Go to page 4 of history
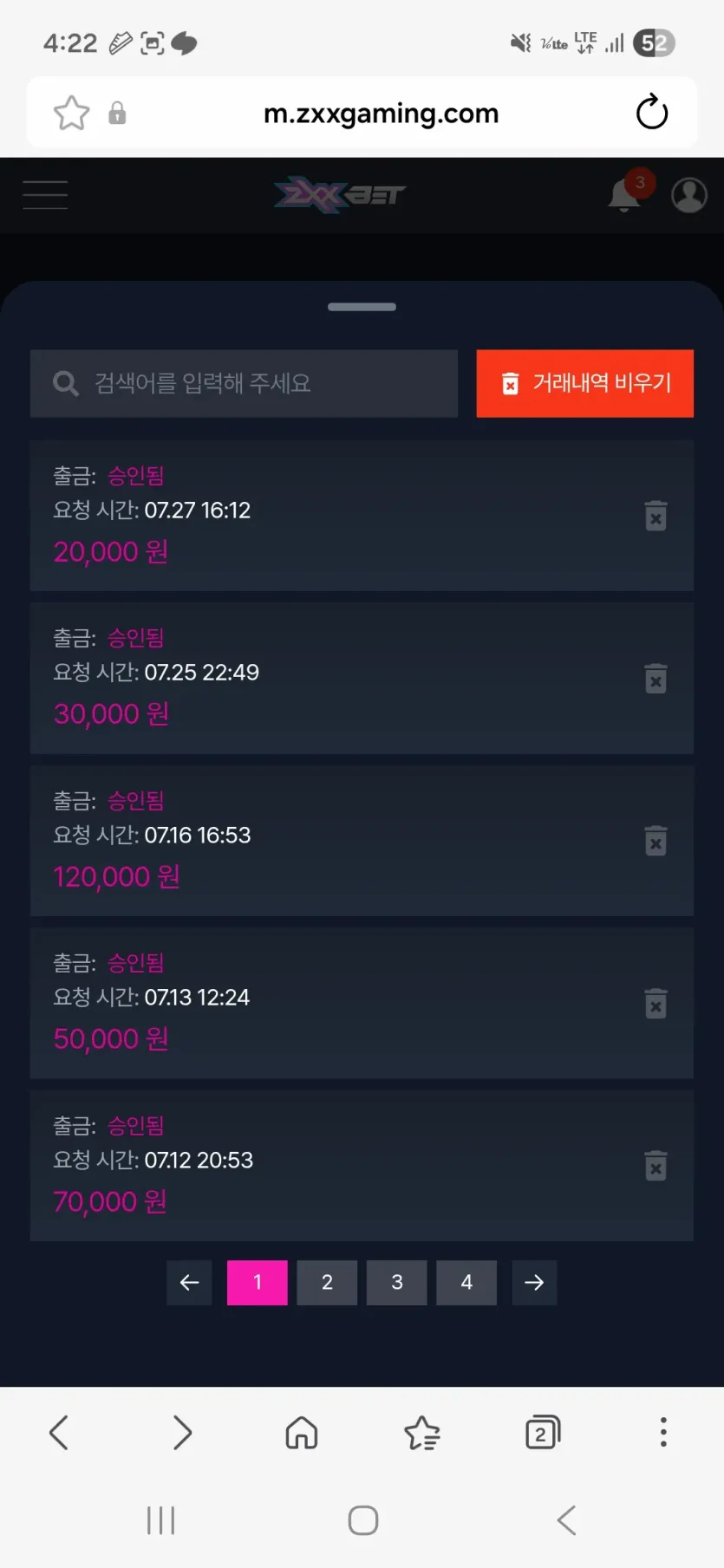Image resolution: width=724 pixels, height=1568 pixels. tap(466, 1282)
